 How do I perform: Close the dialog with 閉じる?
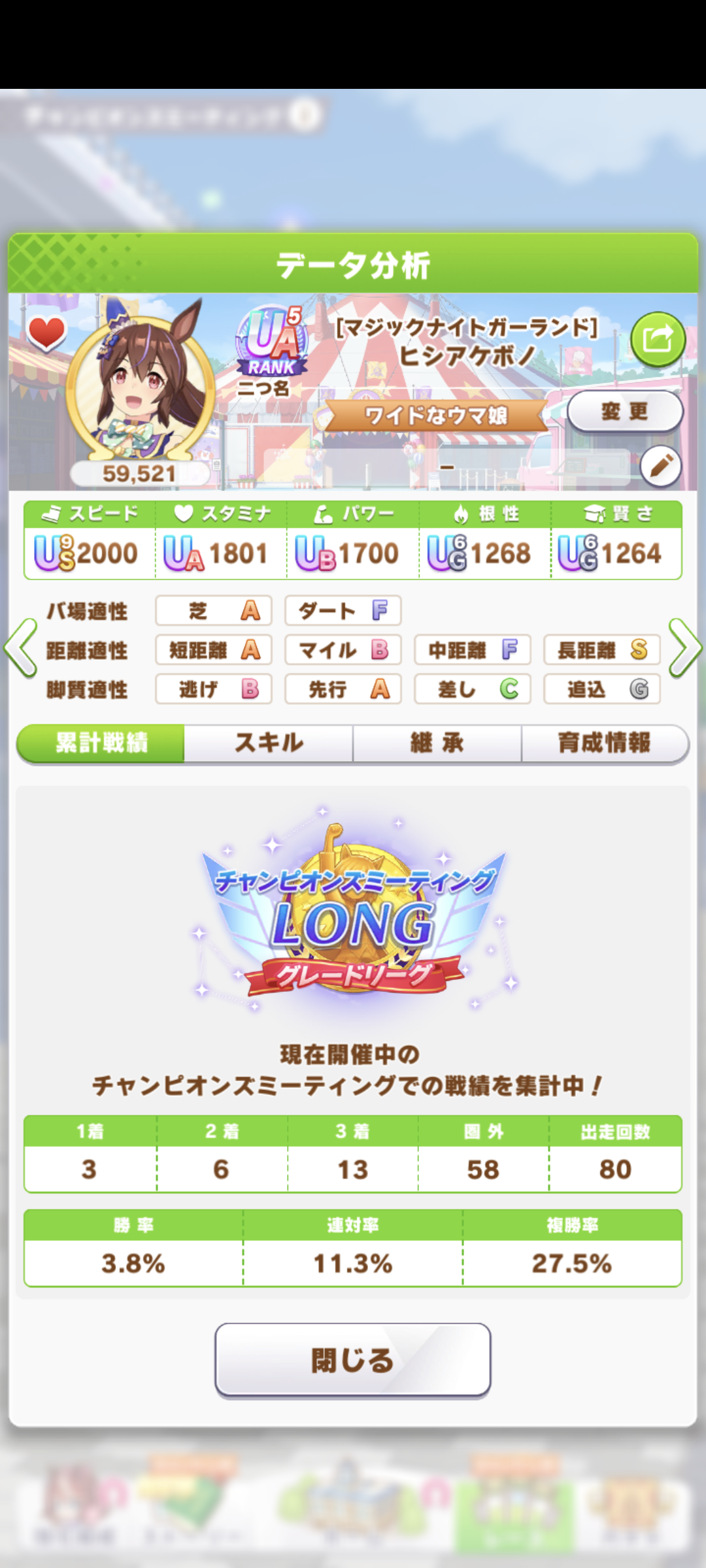click(352, 1360)
